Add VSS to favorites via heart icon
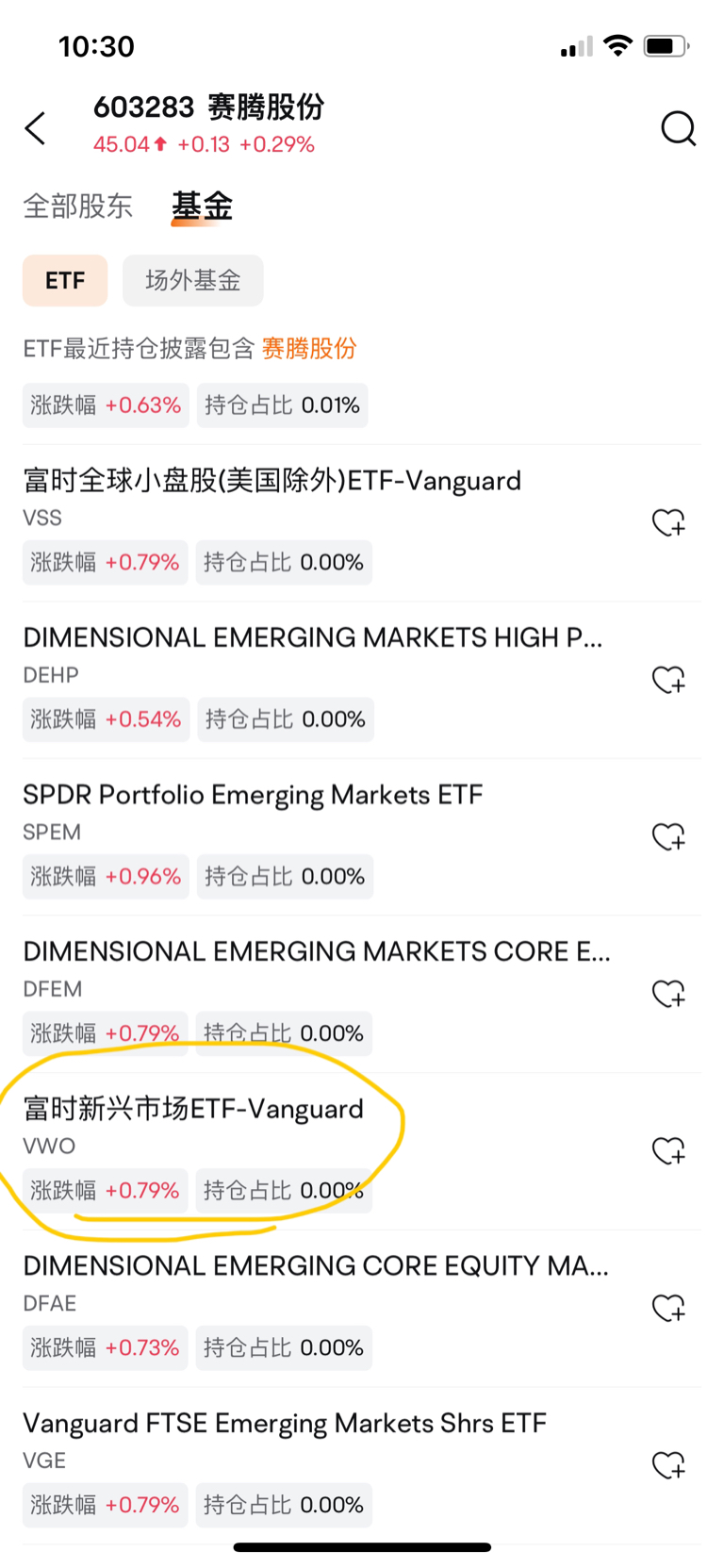This screenshot has width=724, height=1568. click(668, 522)
